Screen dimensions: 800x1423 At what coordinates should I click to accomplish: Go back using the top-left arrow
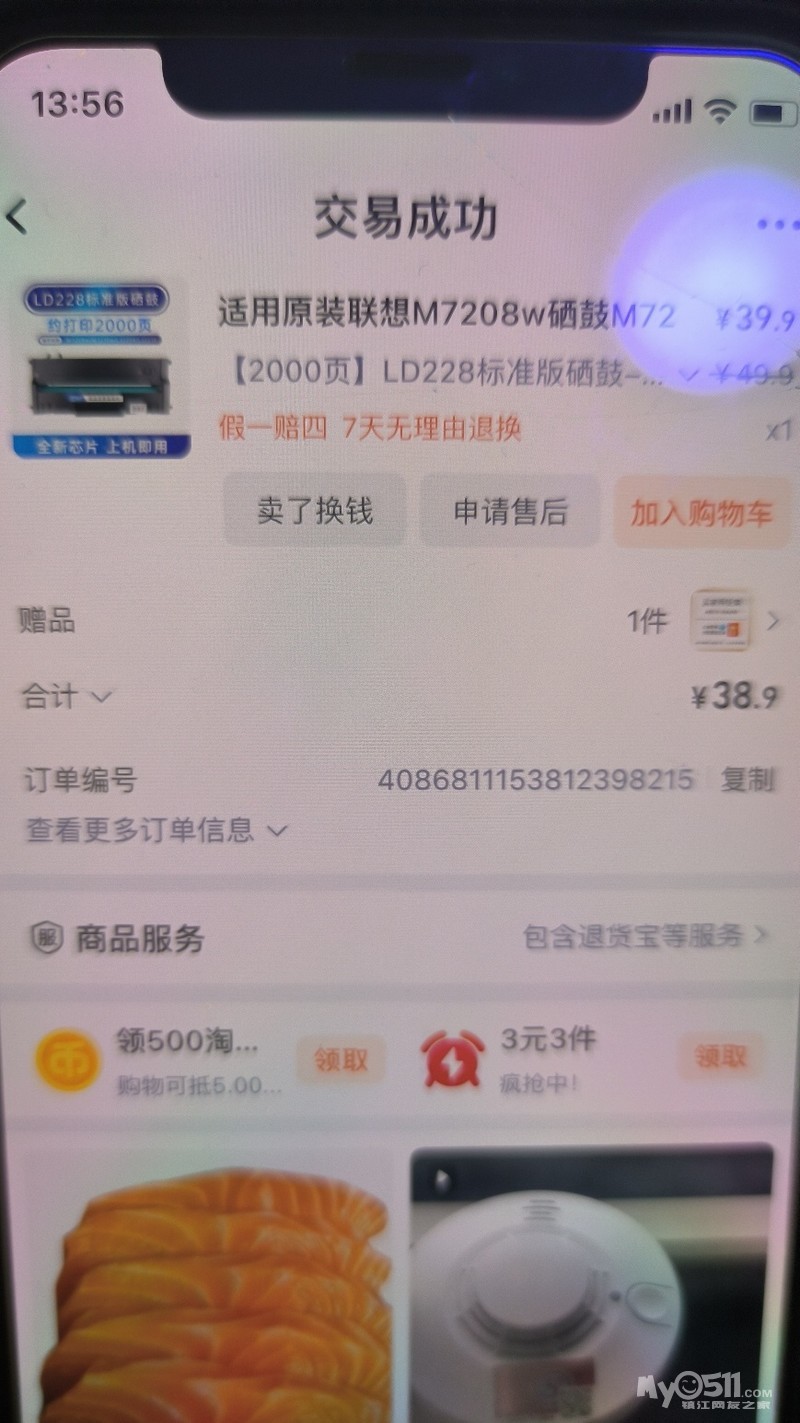click(x=17, y=217)
